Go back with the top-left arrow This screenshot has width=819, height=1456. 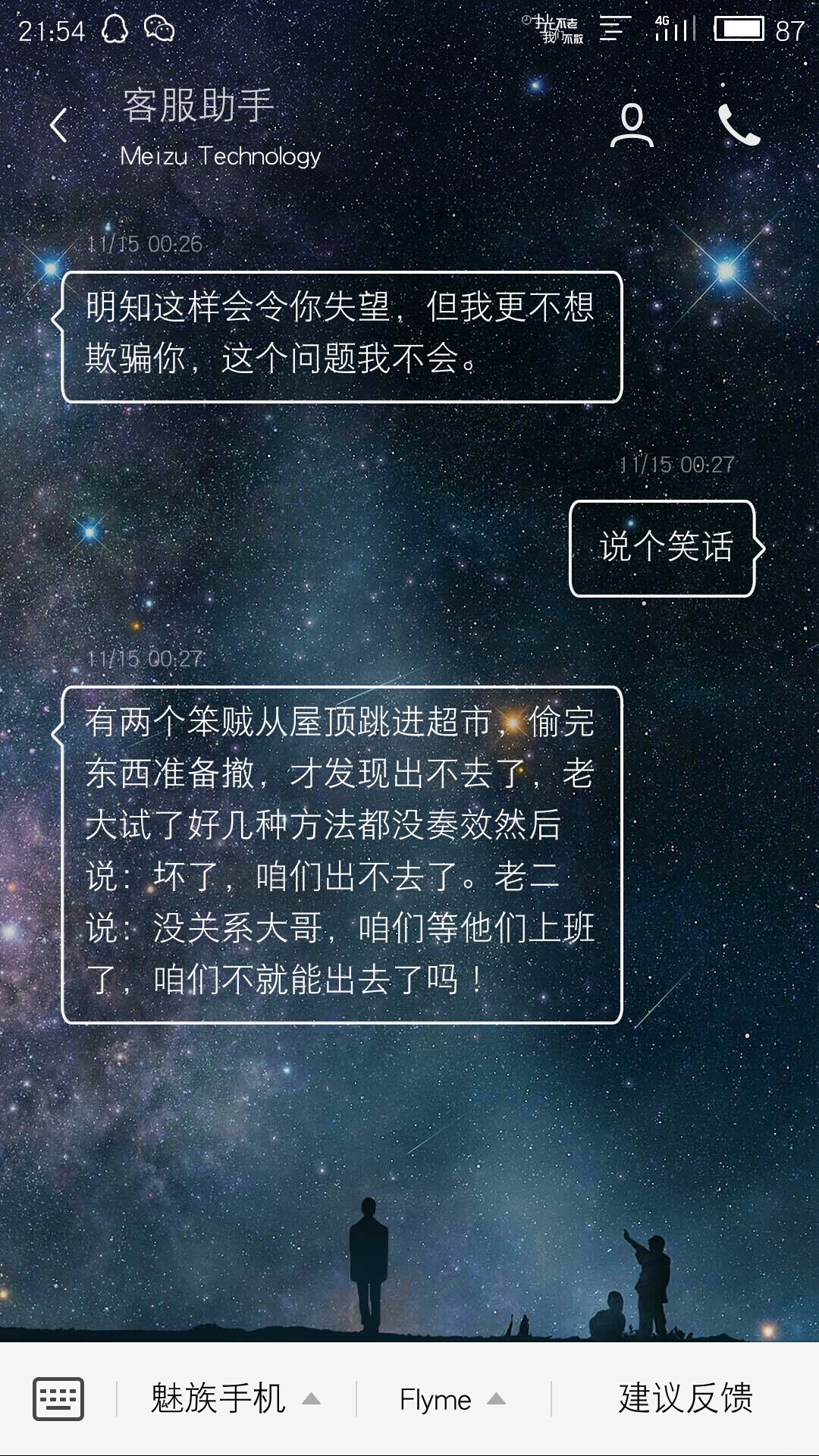point(58,125)
